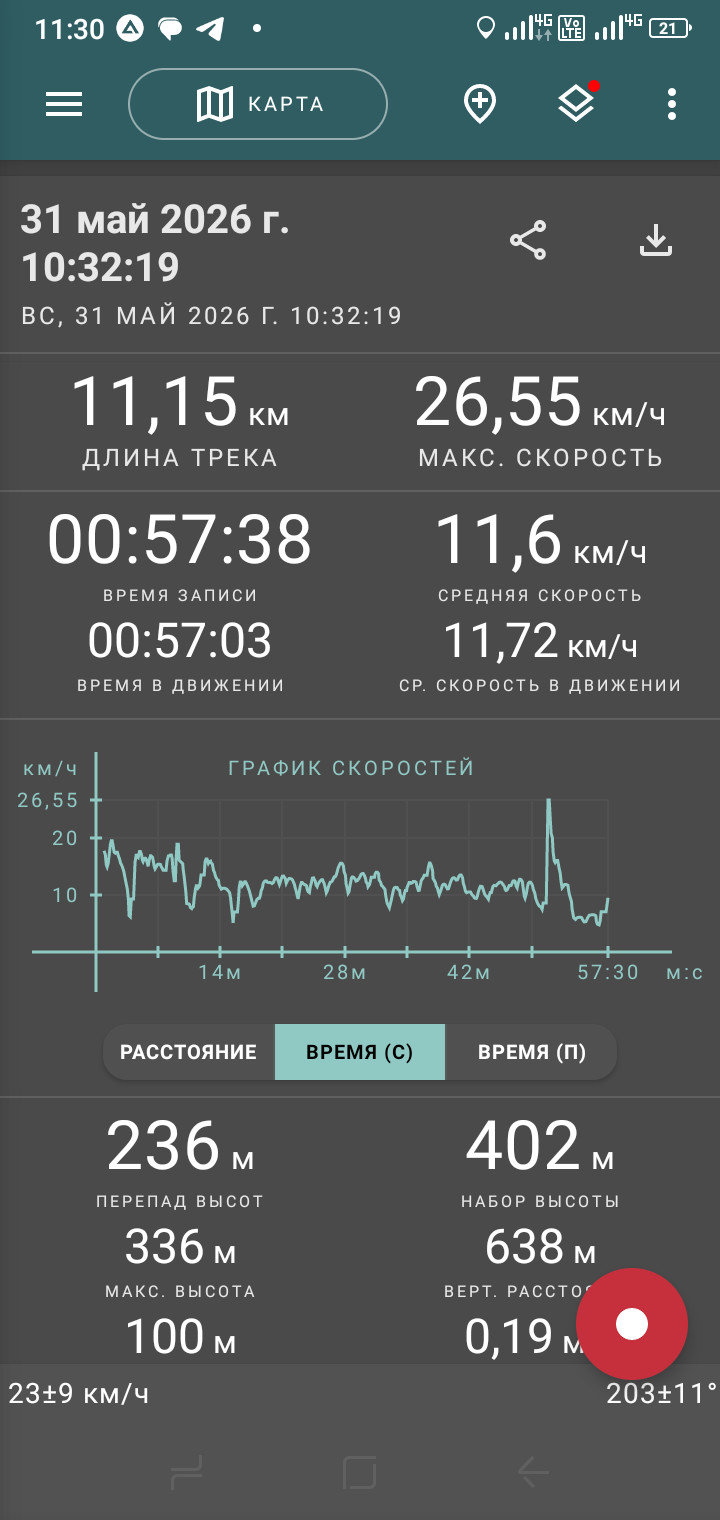Share this recorded track
Image resolution: width=720 pixels, height=1520 pixels.
tap(528, 241)
